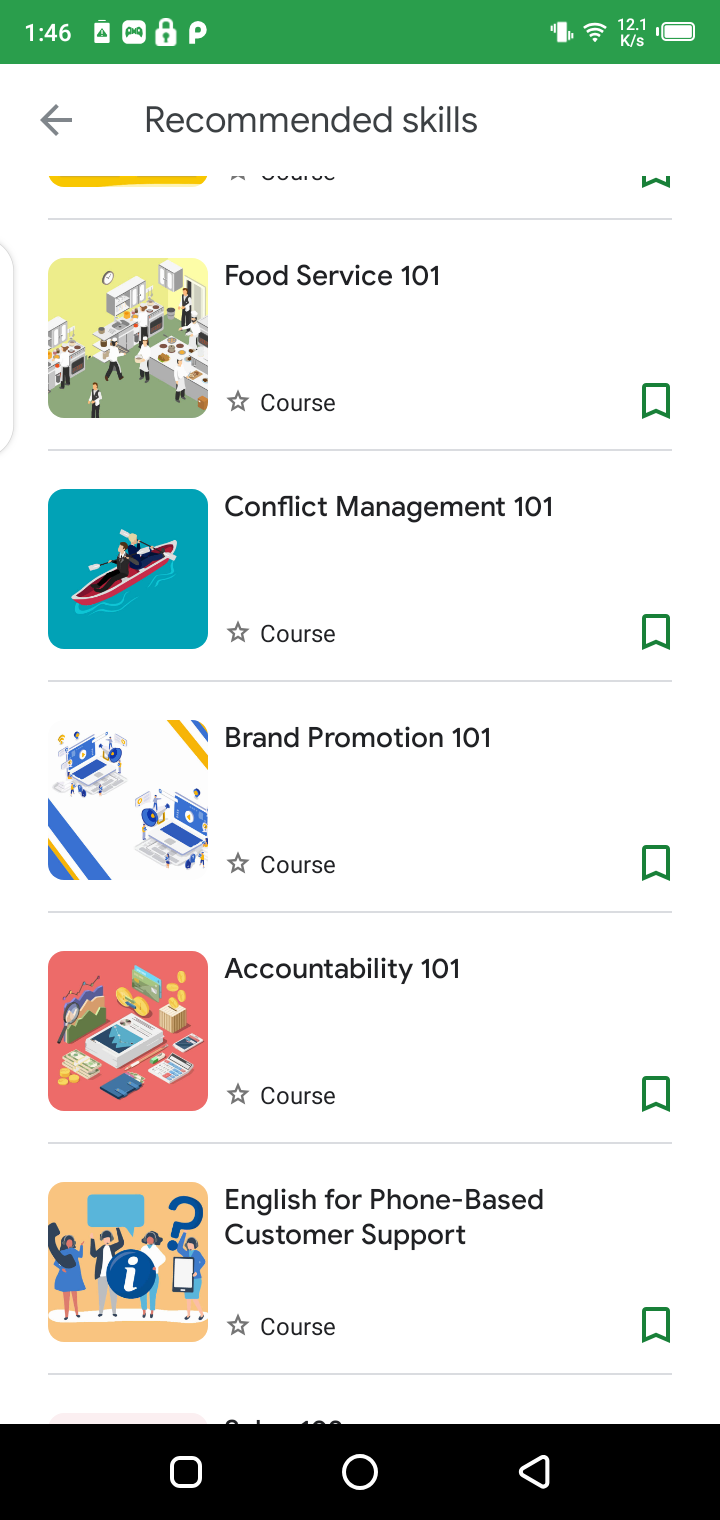Open recent apps from navigation bar
The image size is (720, 1520).
186,1472
